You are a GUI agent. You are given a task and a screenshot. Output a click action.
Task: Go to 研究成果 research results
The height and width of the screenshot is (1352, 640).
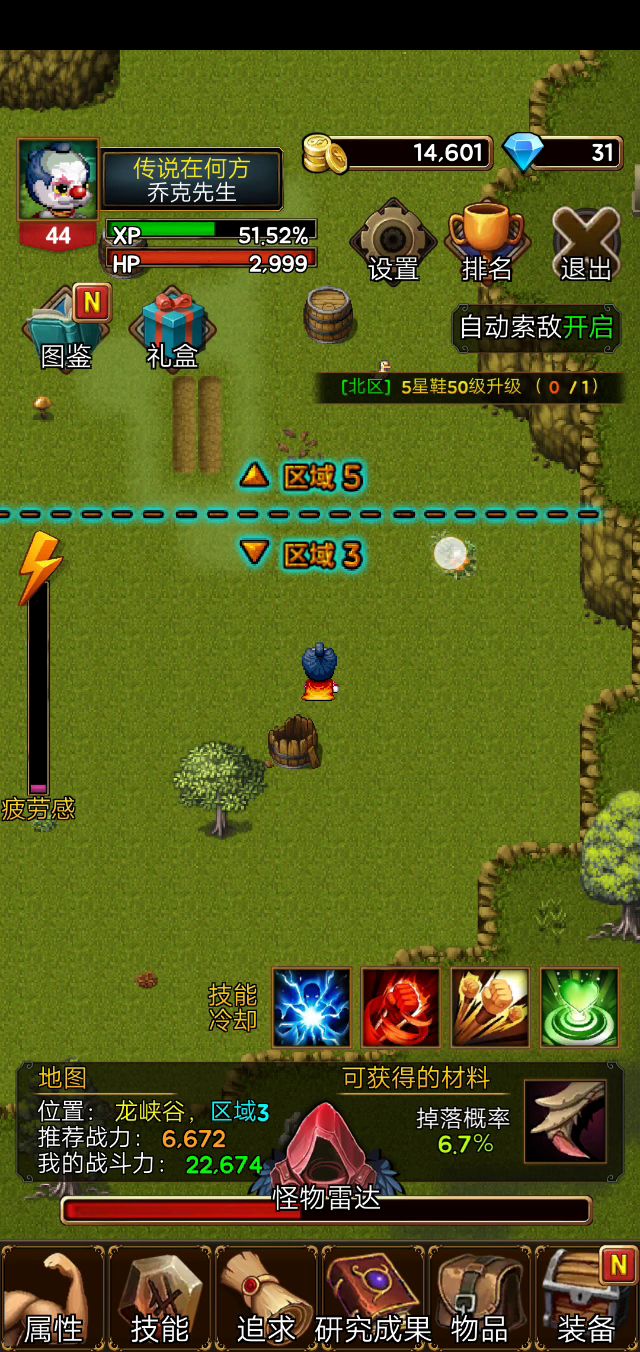click(x=373, y=1297)
